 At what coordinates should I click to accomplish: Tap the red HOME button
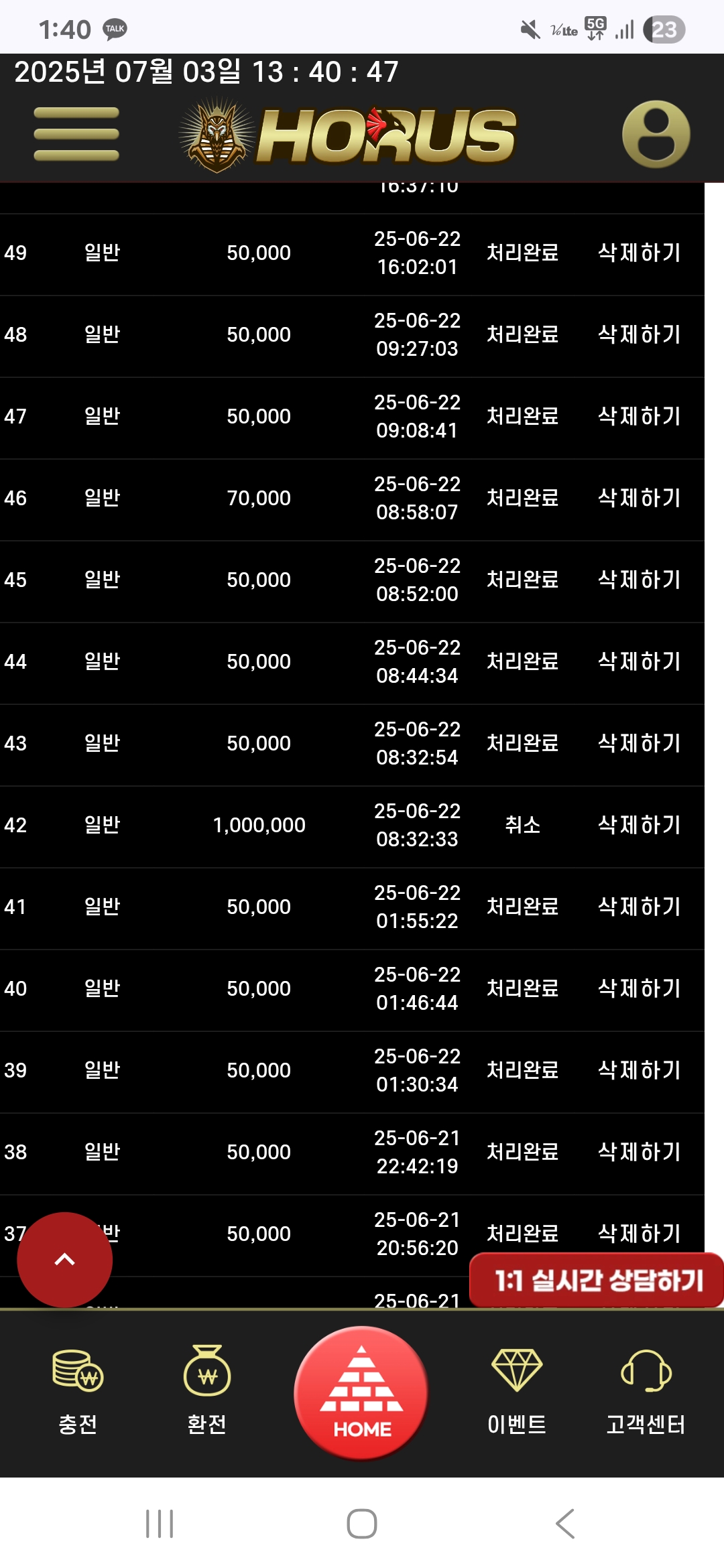(361, 1394)
